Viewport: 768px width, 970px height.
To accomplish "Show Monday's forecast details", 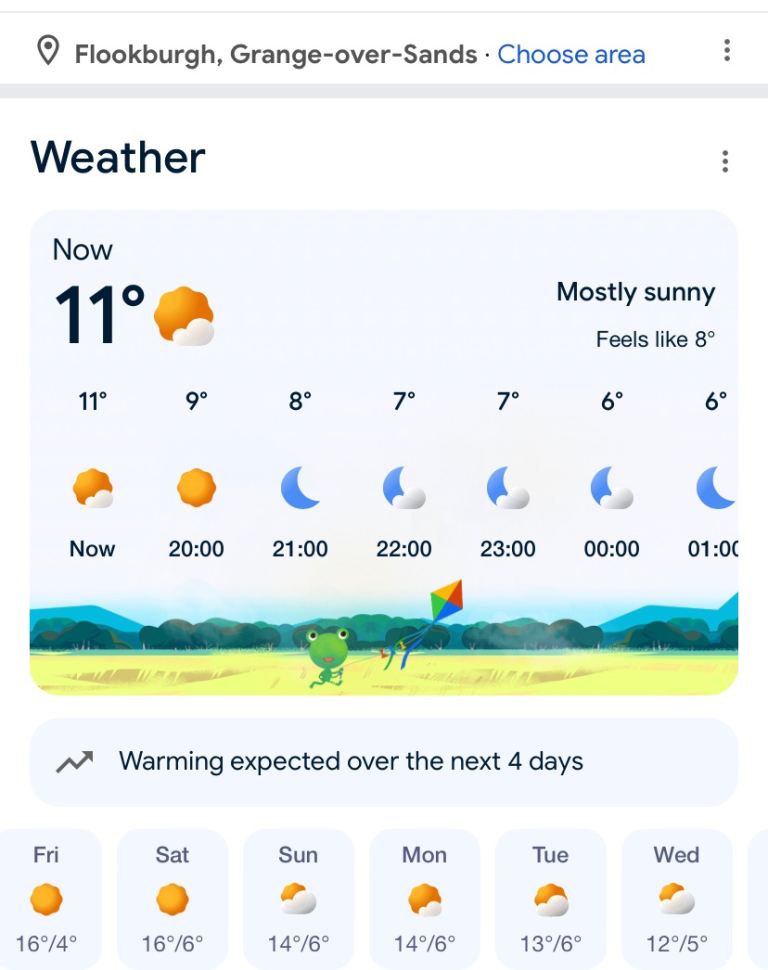I will pos(424,898).
